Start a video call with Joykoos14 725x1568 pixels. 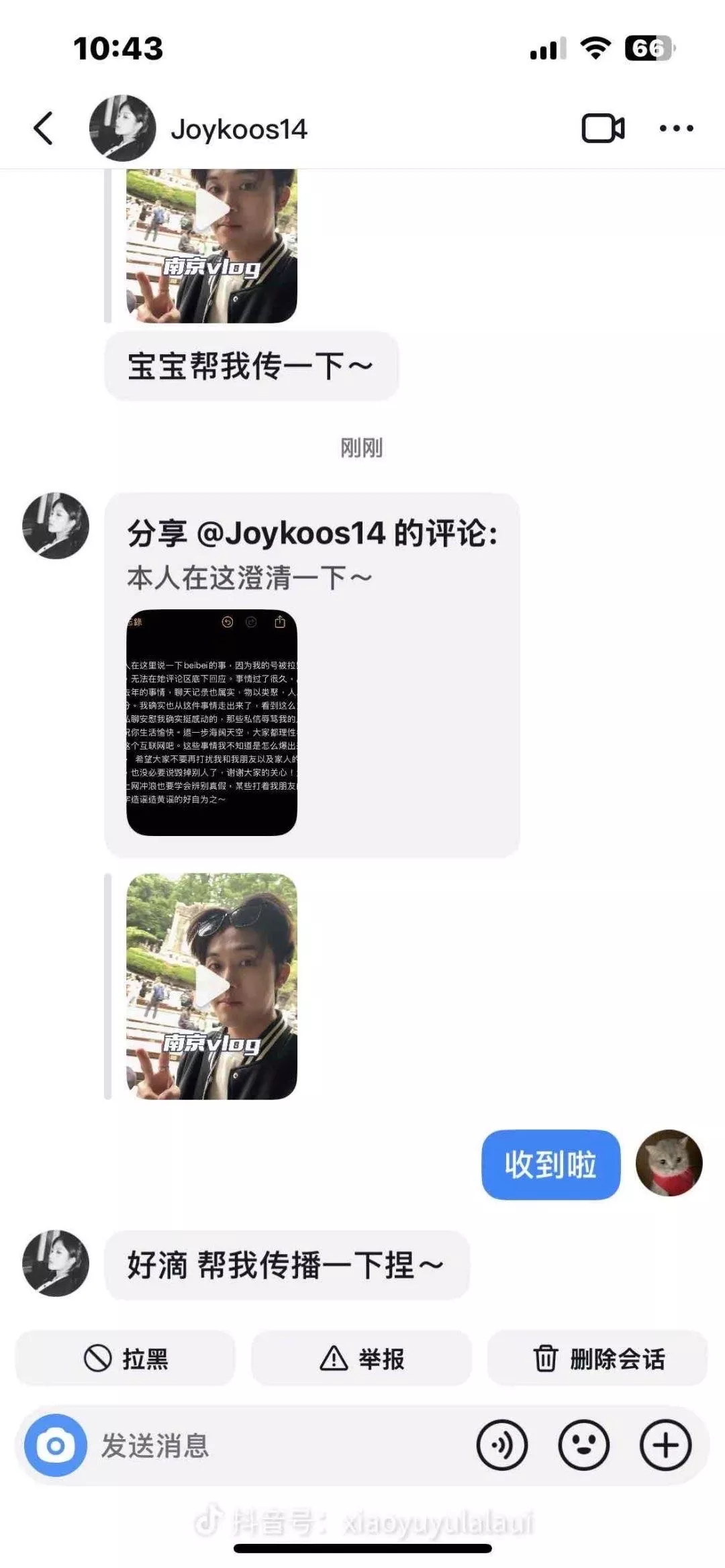[603, 128]
